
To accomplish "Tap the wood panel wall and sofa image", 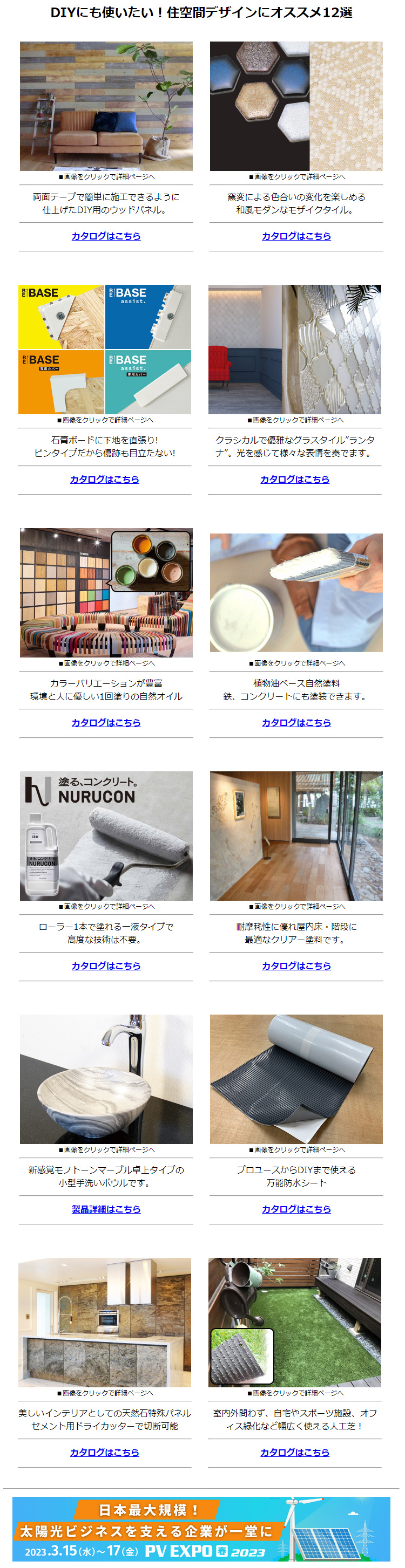I will [106, 106].
